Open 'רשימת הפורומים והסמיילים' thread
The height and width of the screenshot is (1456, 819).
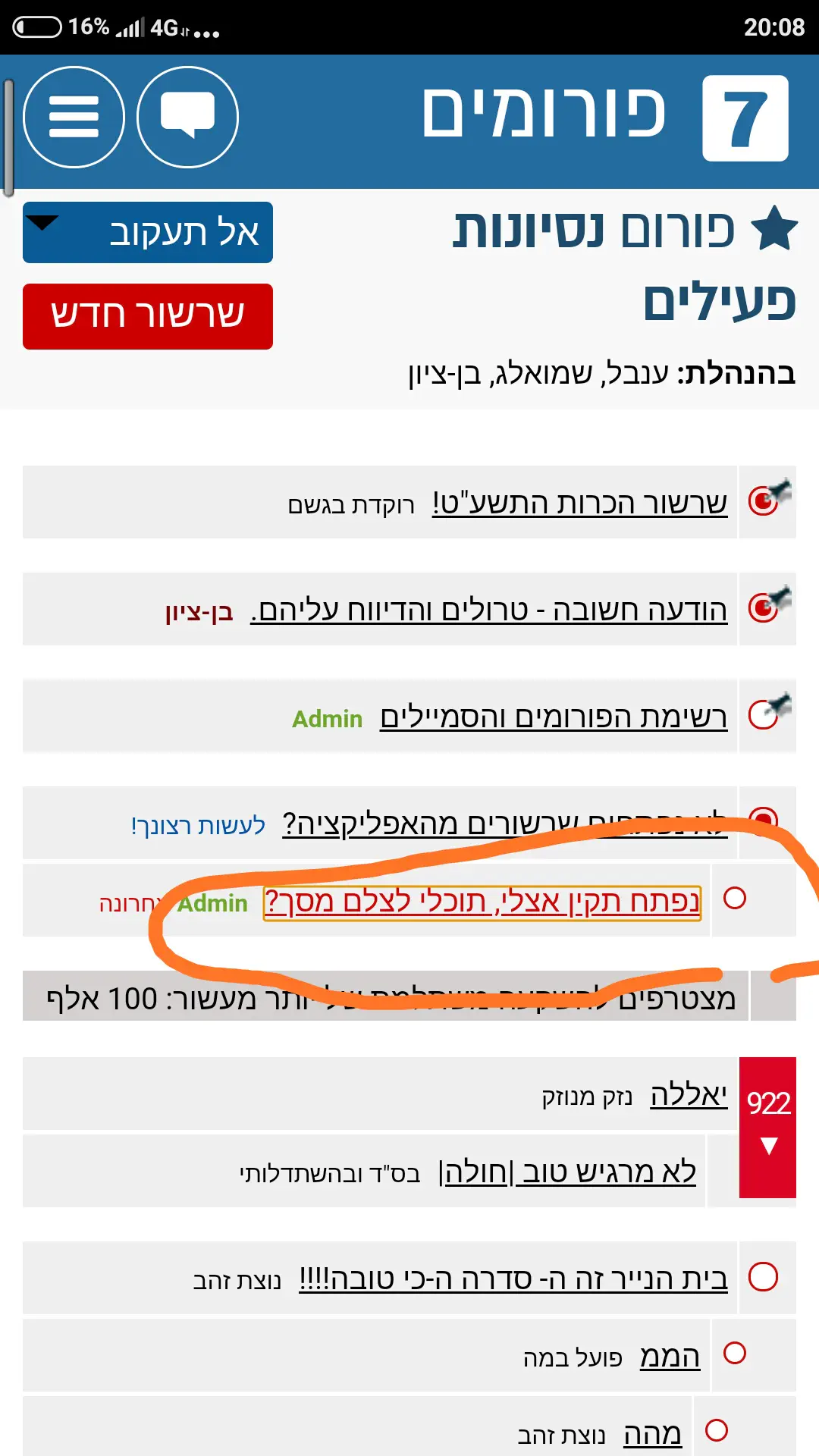(x=553, y=717)
